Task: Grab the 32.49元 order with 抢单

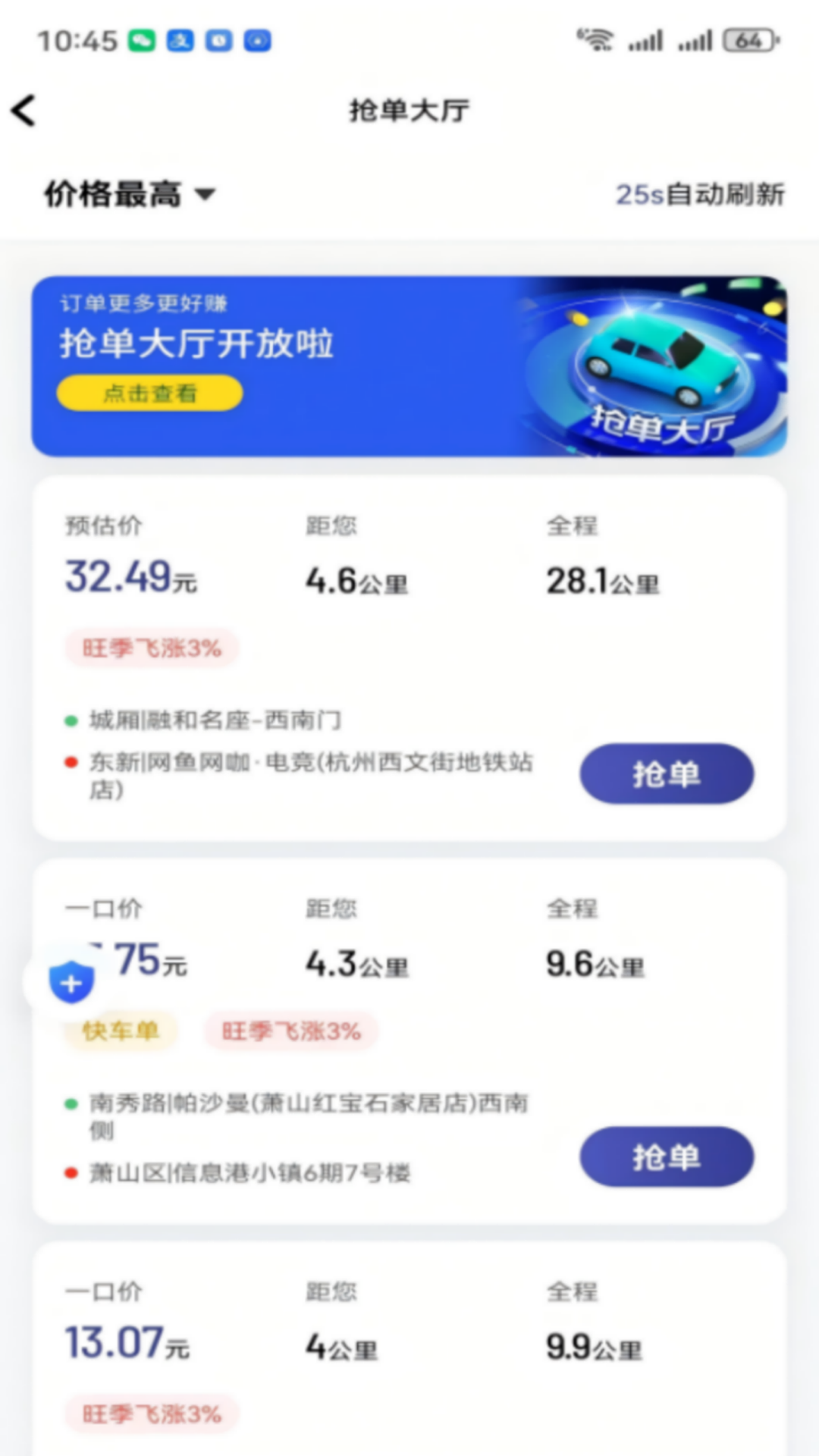Action: (x=666, y=774)
